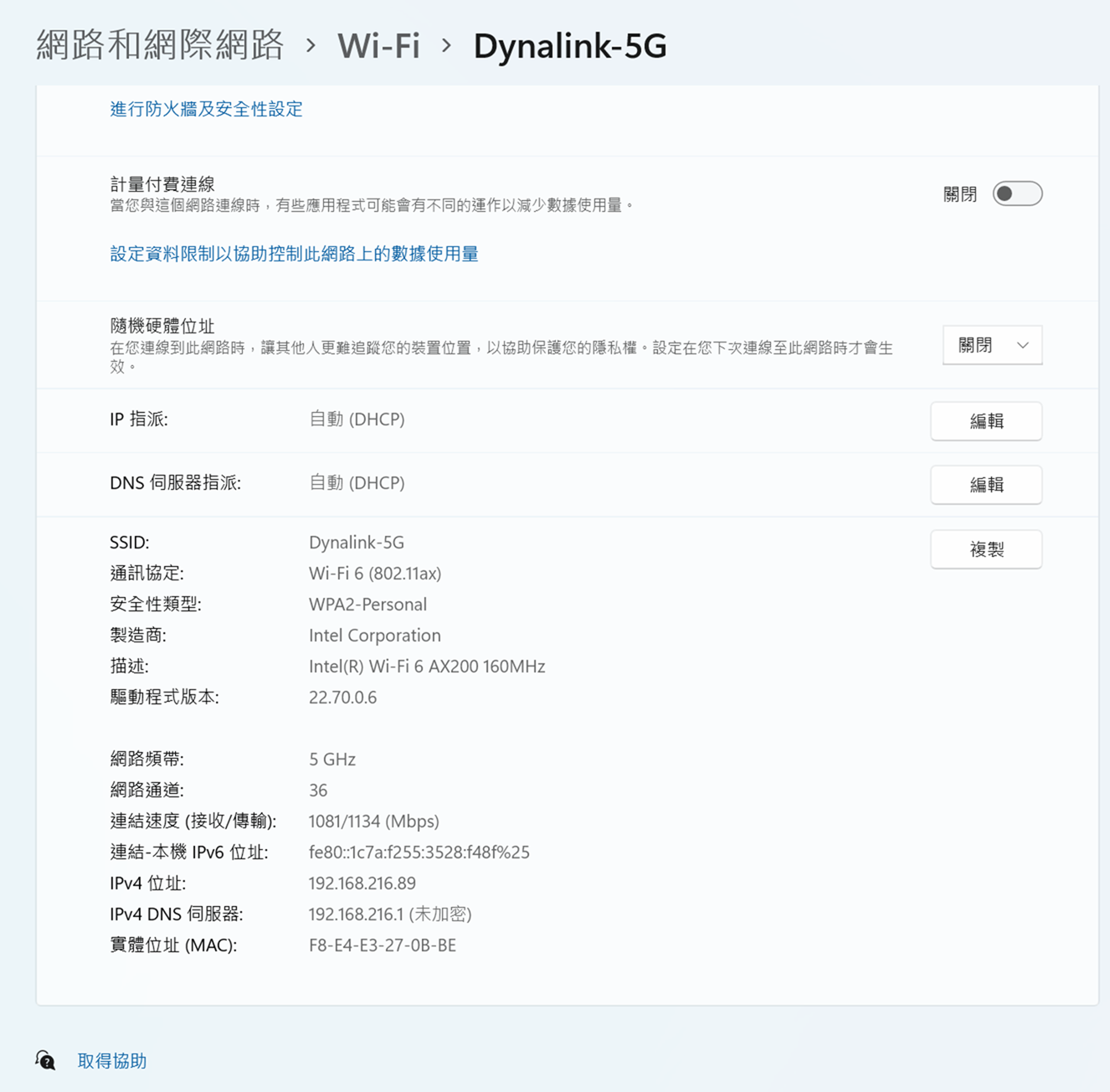
Task: Expand the random hardware address dropdown
Action: [992, 345]
